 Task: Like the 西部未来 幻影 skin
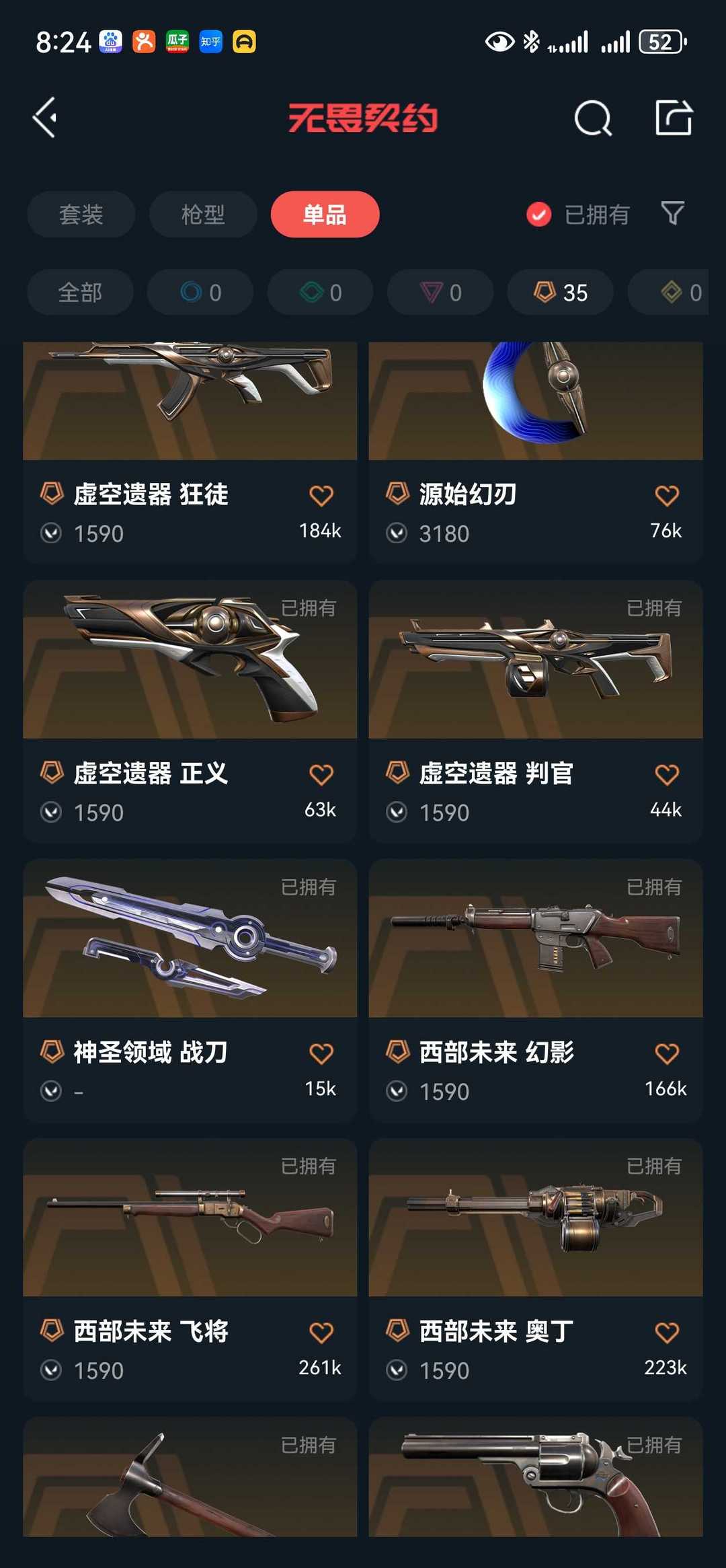pyautogui.click(x=666, y=1053)
